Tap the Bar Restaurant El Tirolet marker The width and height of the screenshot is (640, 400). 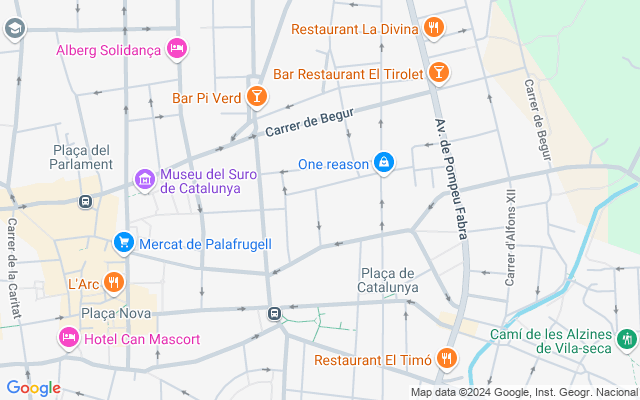click(438, 72)
